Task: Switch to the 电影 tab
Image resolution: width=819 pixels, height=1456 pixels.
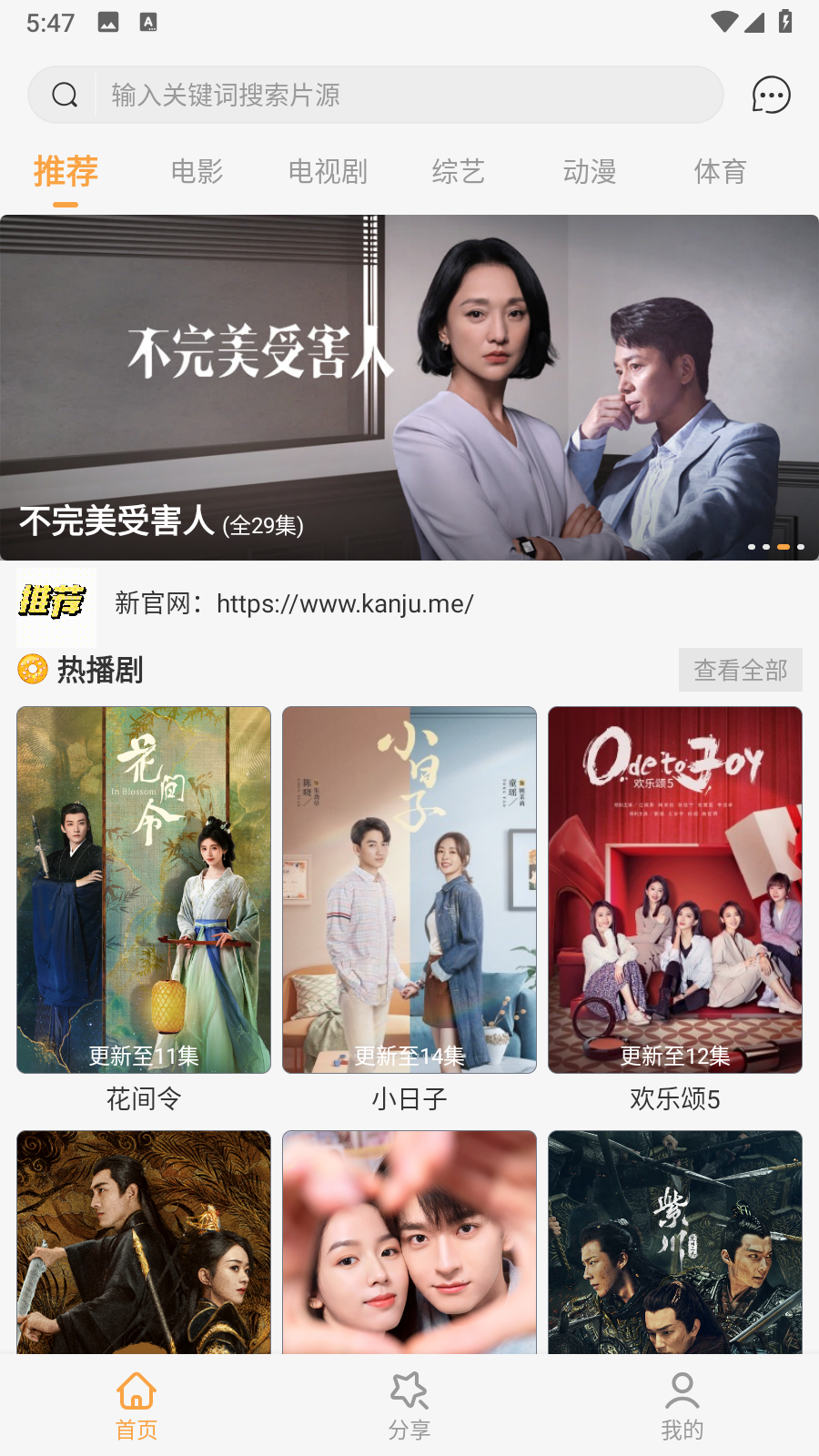Action: [x=198, y=172]
